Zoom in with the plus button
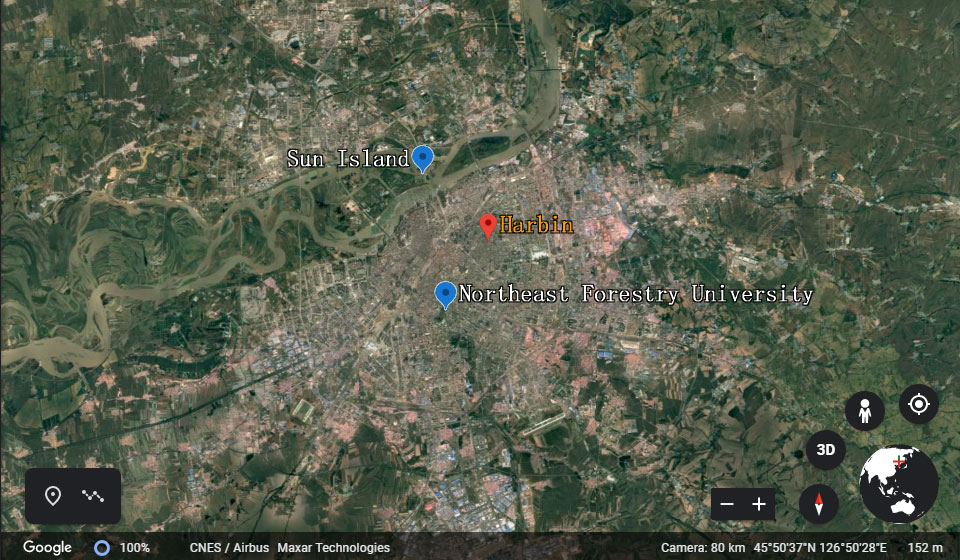The width and height of the screenshot is (960, 560). [x=759, y=504]
